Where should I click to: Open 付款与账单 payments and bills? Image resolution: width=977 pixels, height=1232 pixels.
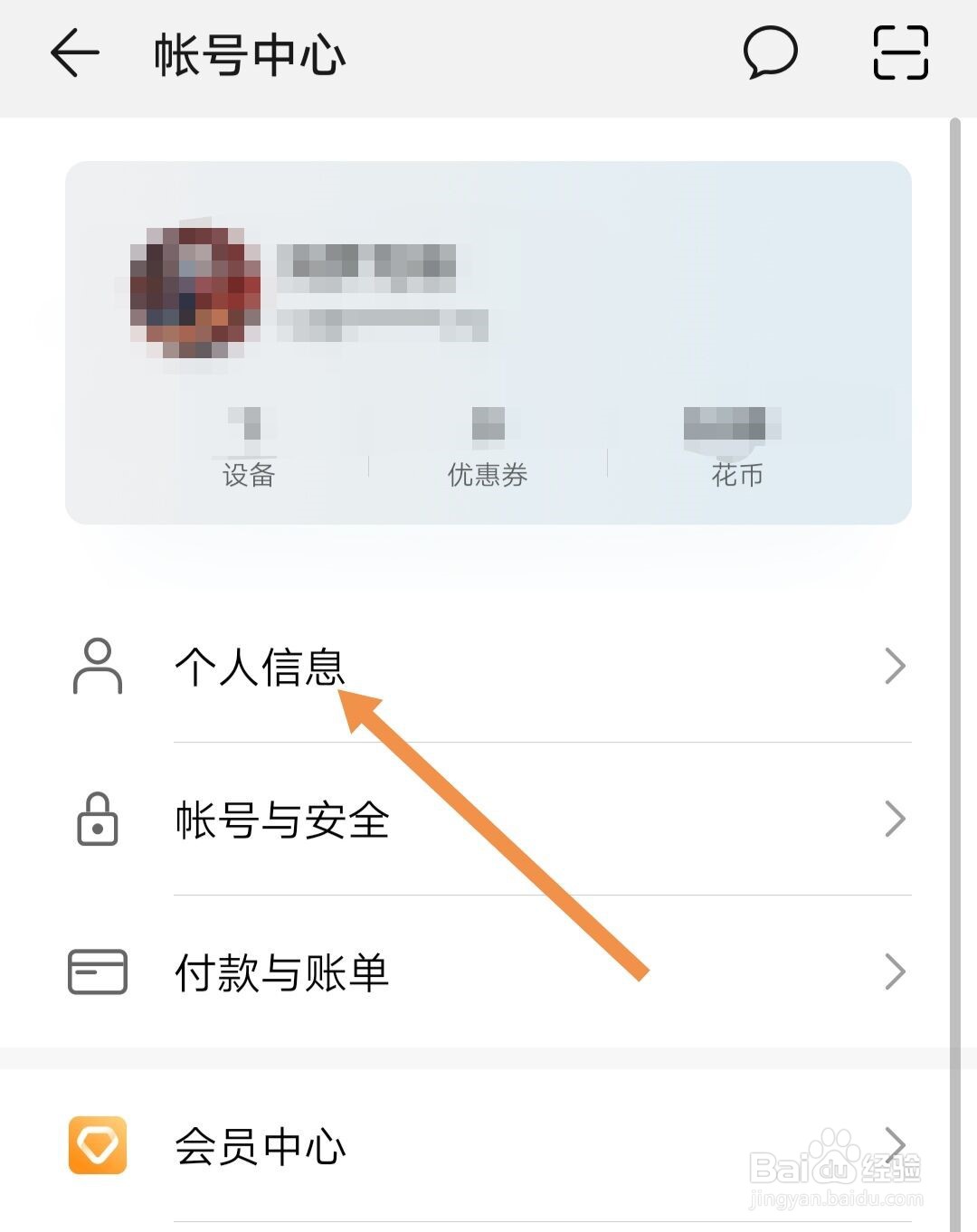point(282,971)
